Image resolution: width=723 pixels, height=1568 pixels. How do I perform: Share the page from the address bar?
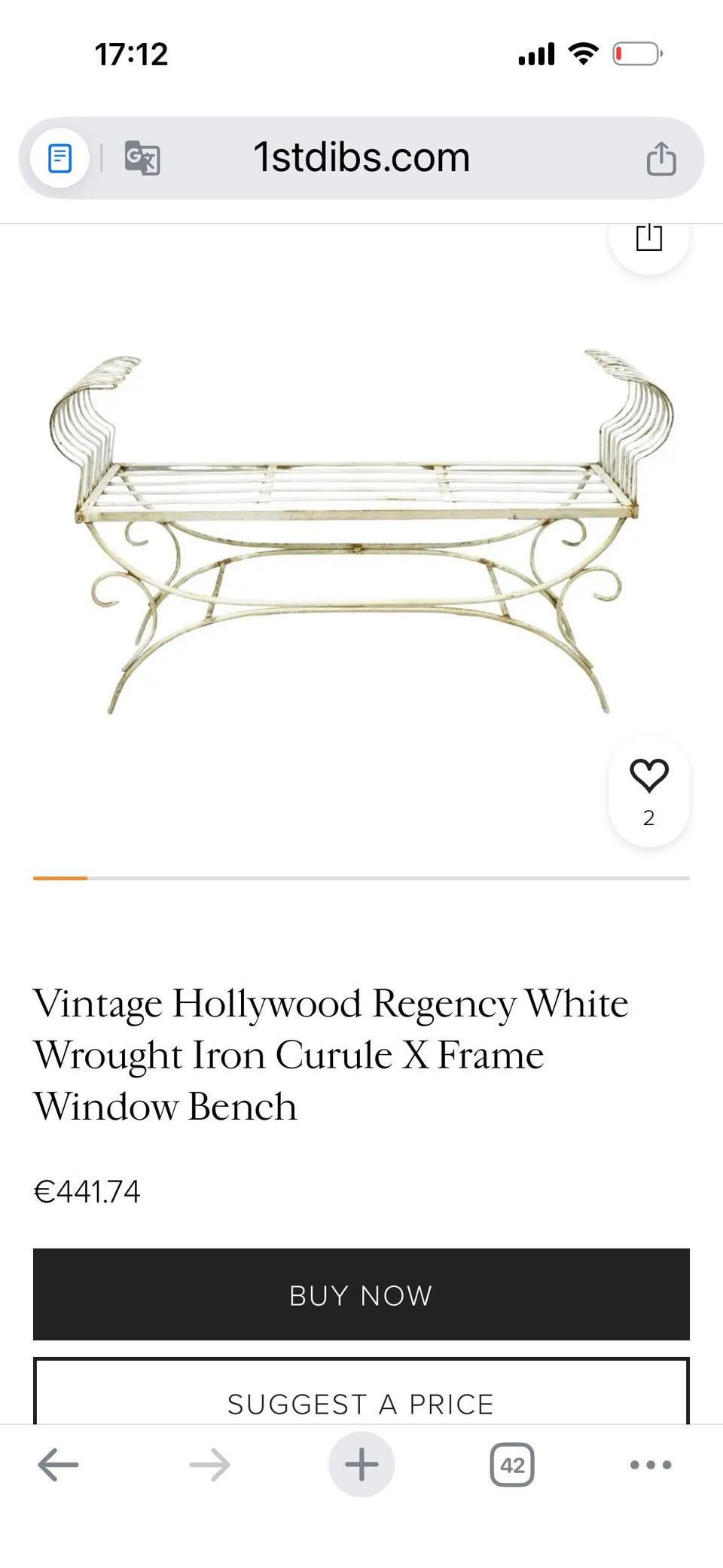[x=661, y=158]
